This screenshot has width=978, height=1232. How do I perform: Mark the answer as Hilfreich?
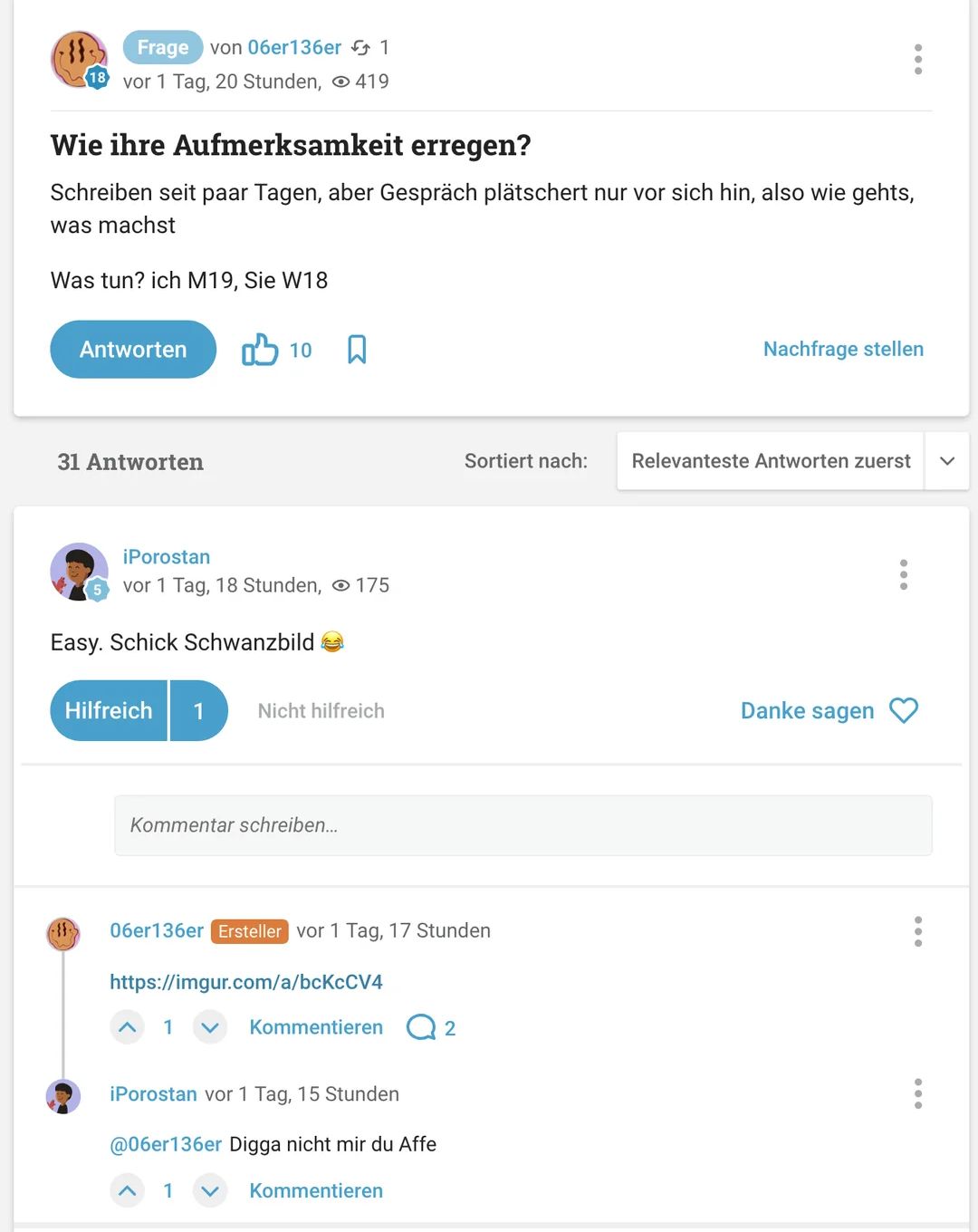[x=109, y=711]
